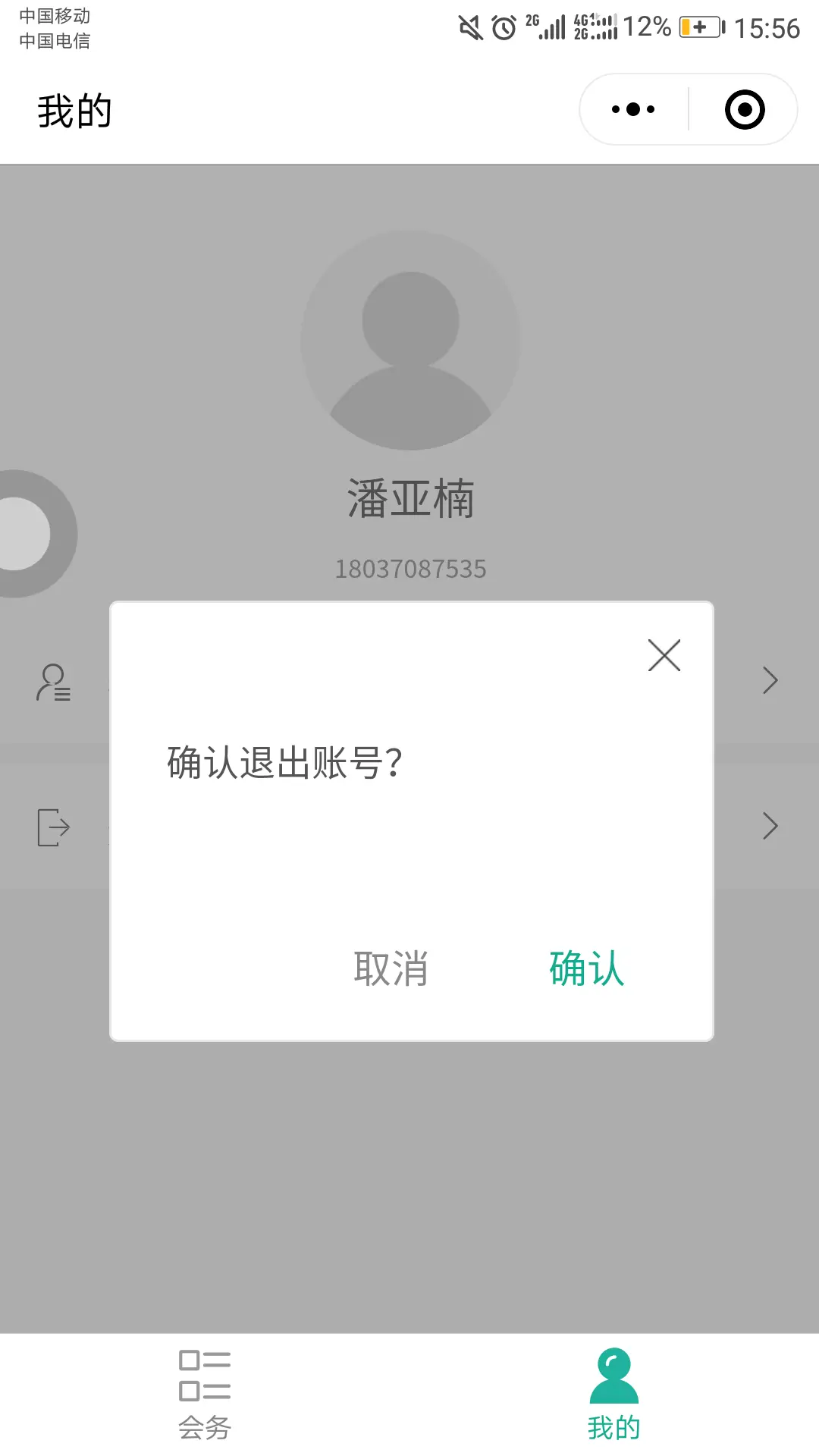This screenshot has width=819, height=1456.
Task: Switch to the 会务 tab
Action: (205, 1394)
